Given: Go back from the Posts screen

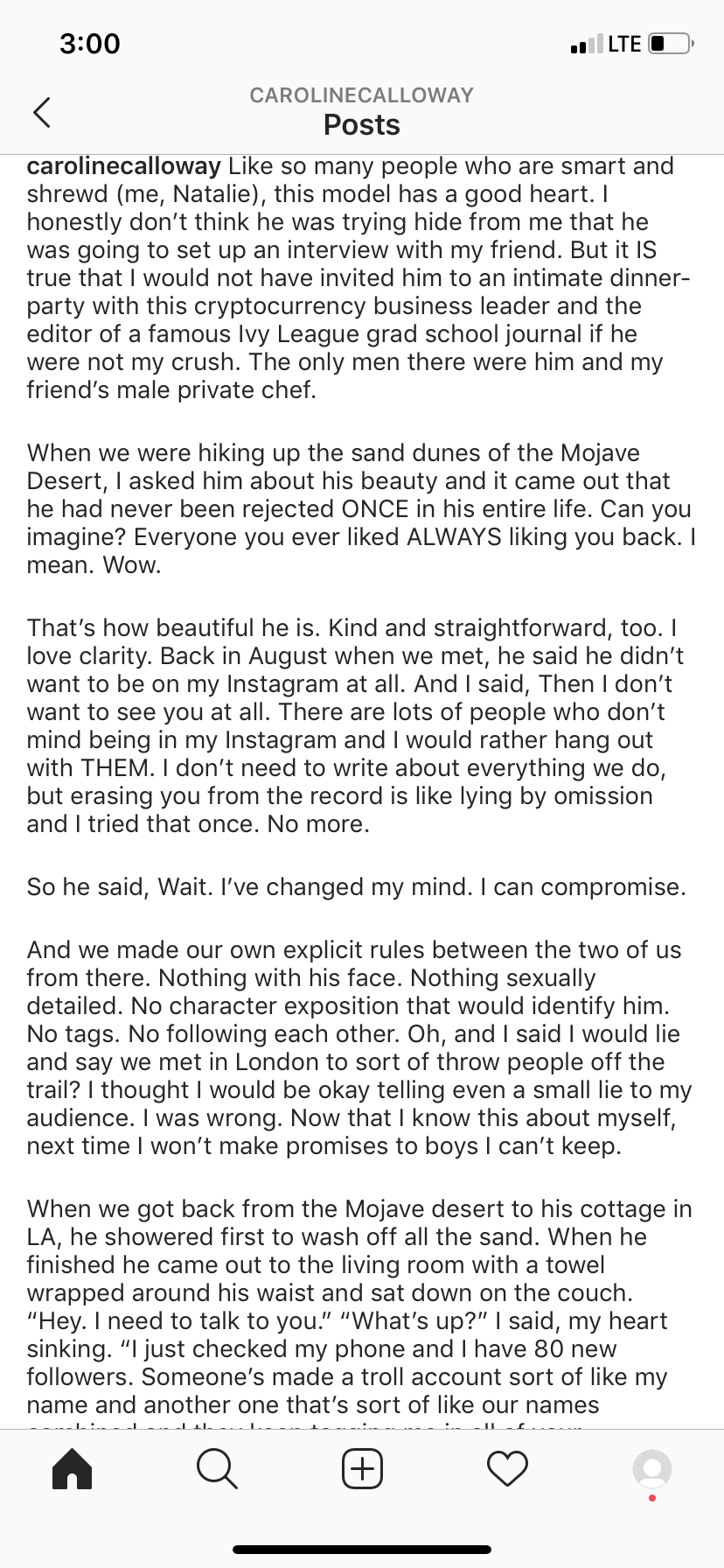Looking at the screenshot, I should [x=41, y=112].
